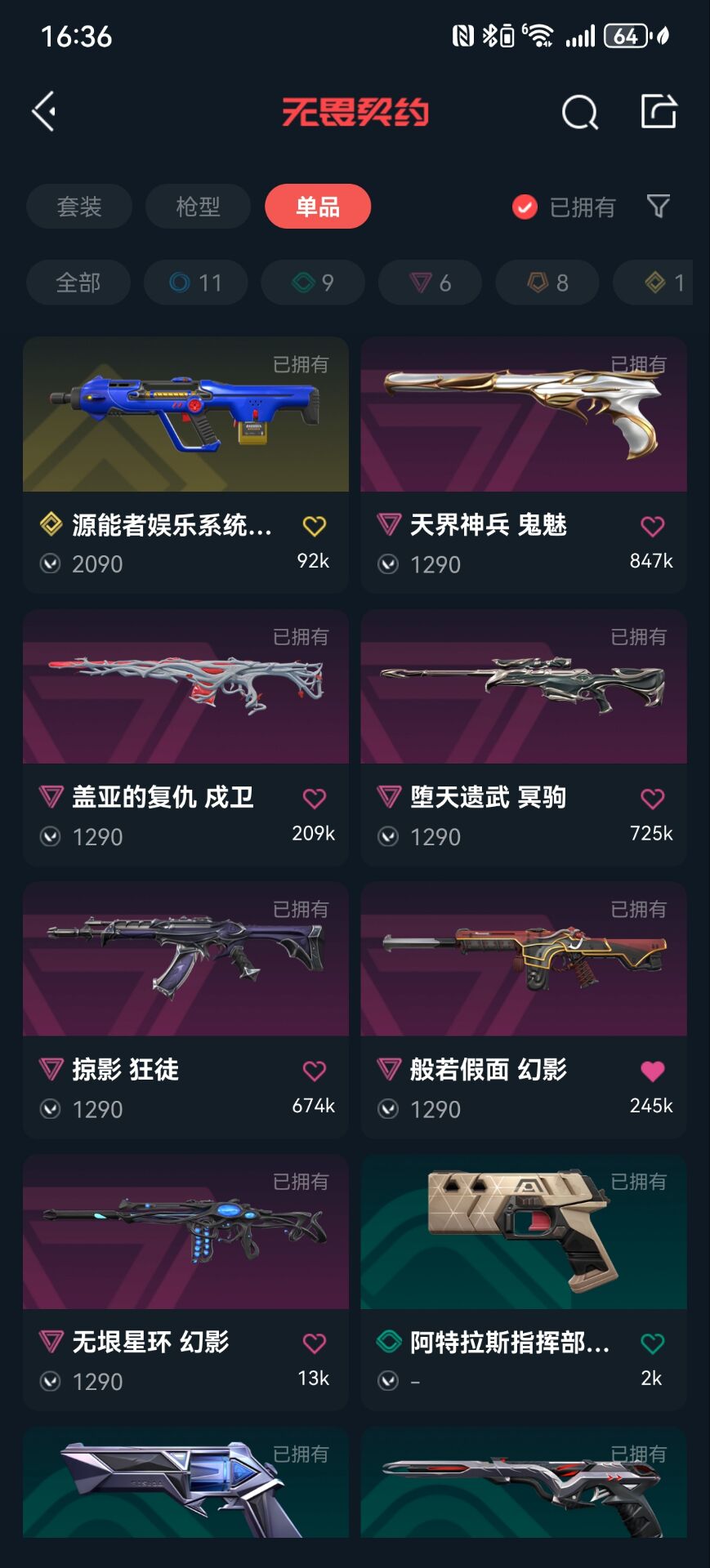Filter by the green tier chip showing 9
Viewport: 710px width, 1568px height.
click(x=313, y=283)
